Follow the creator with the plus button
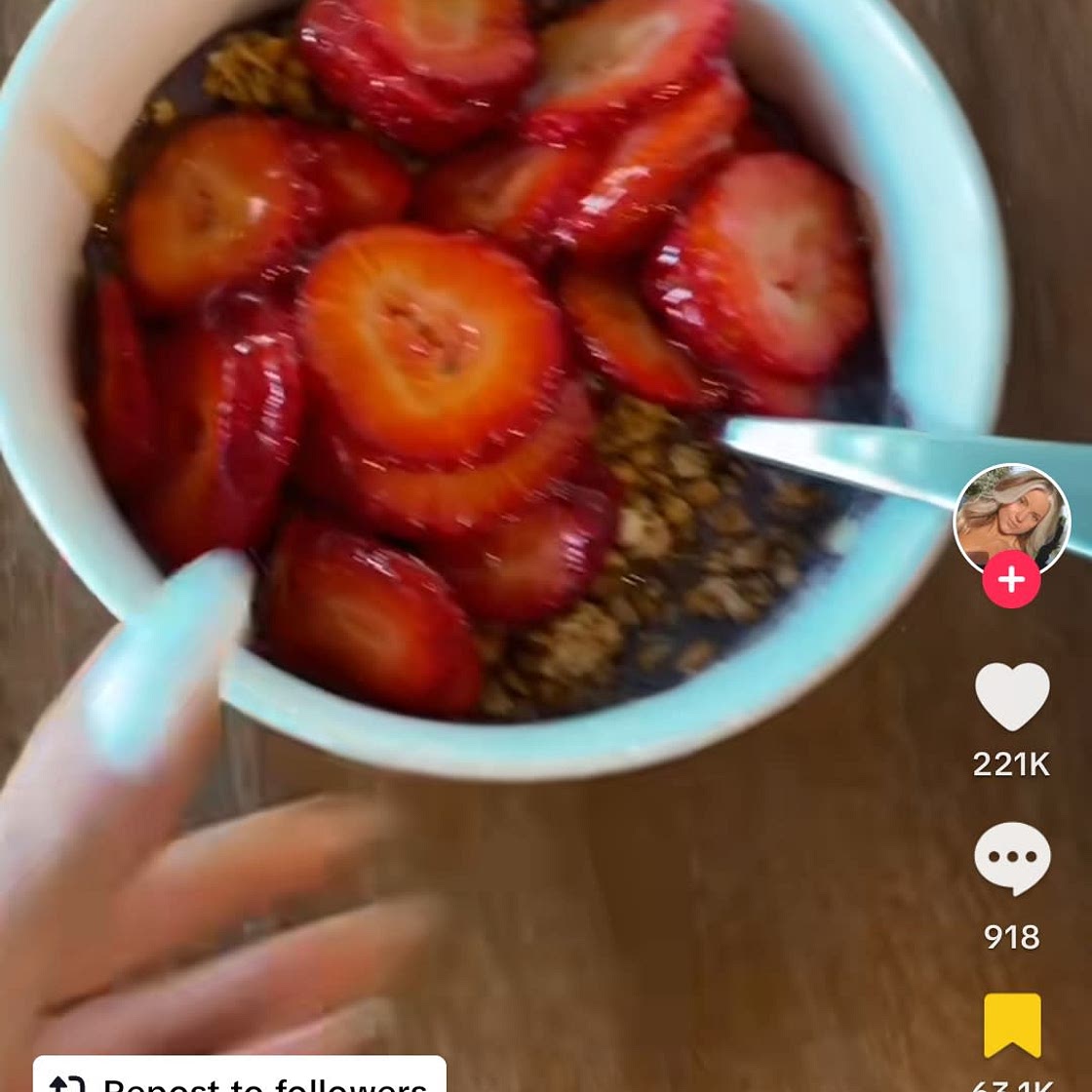 click(1011, 580)
